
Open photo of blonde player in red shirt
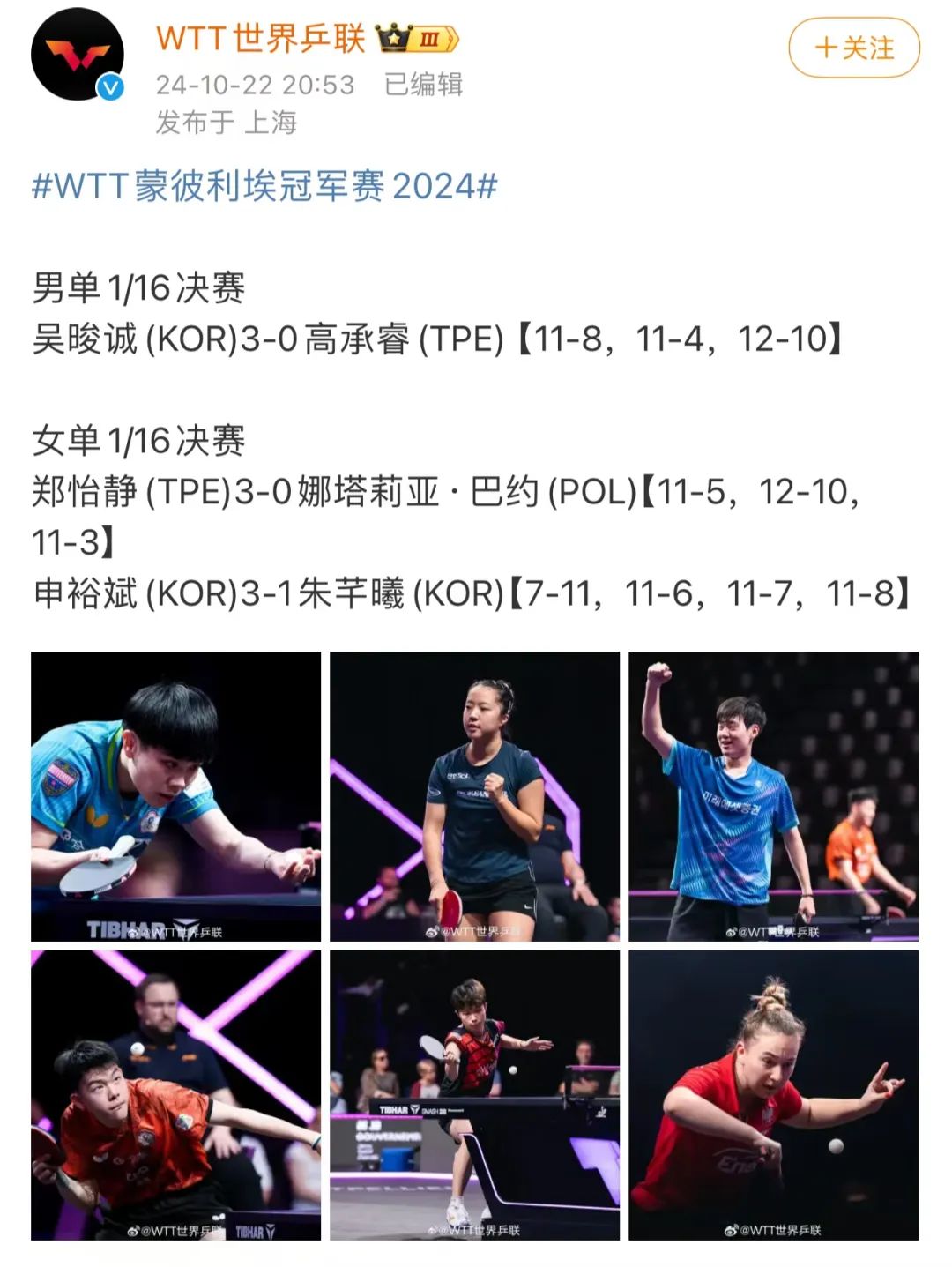773,1095
